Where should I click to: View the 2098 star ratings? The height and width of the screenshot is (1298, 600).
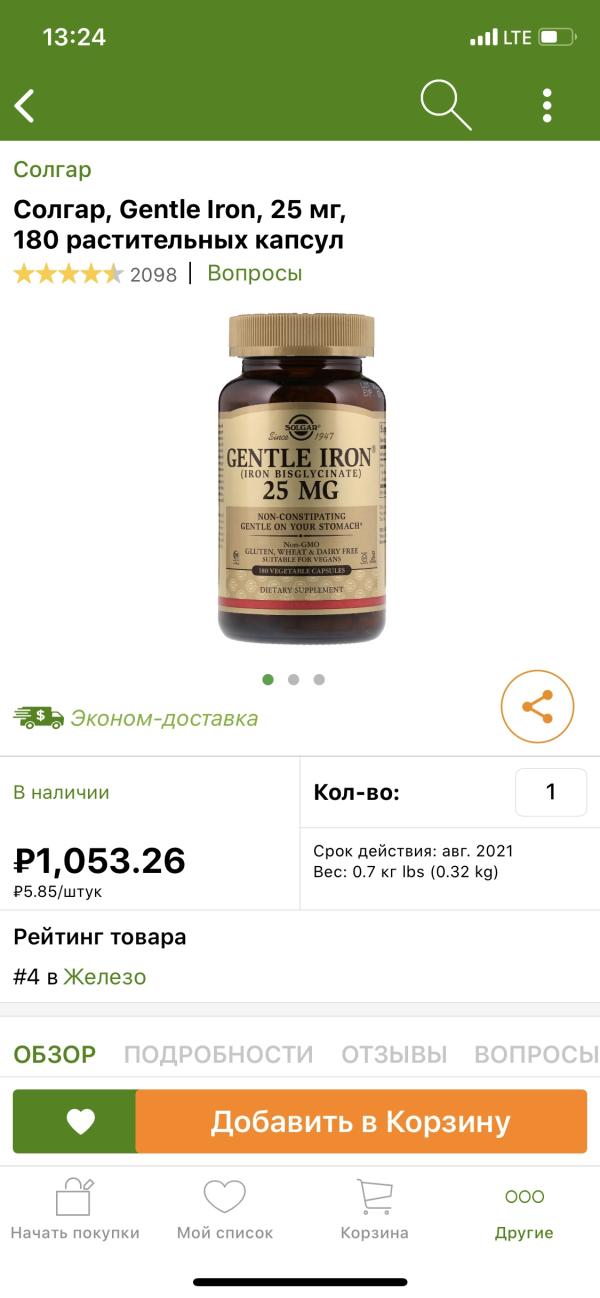coord(95,274)
